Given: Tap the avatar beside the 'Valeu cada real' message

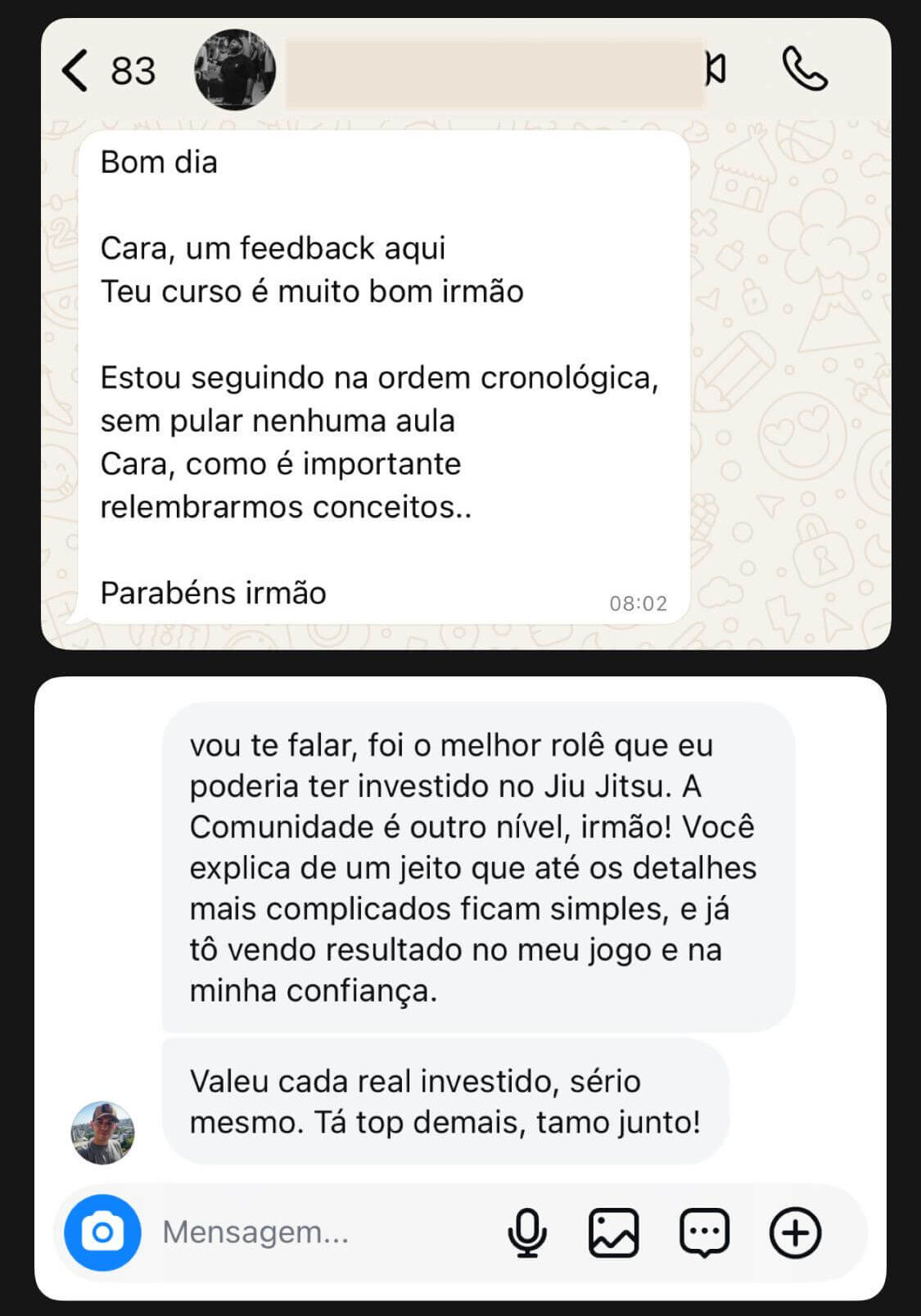Looking at the screenshot, I should (104, 1132).
